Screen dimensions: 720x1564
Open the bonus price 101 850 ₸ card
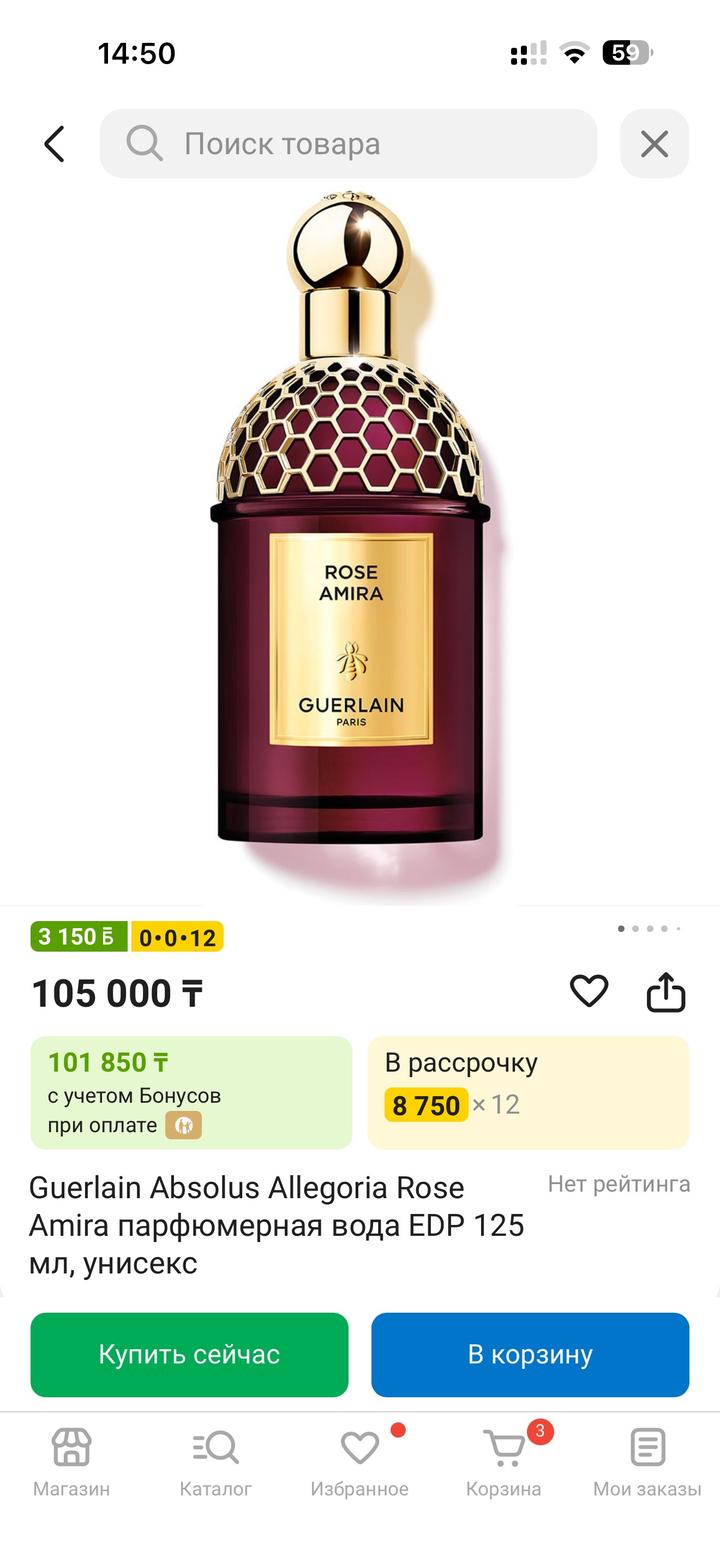(191, 1093)
